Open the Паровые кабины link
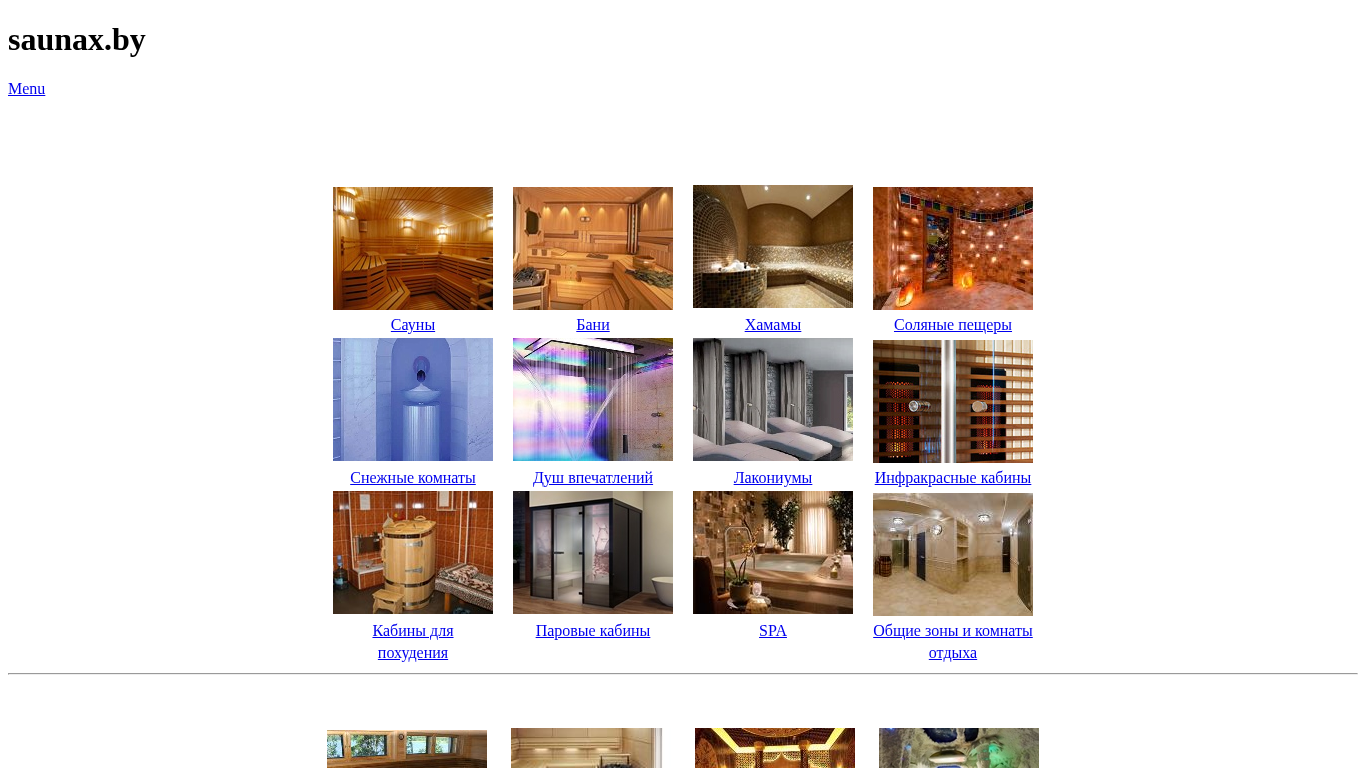The height and width of the screenshot is (768, 1366). [x=592, y=631]
